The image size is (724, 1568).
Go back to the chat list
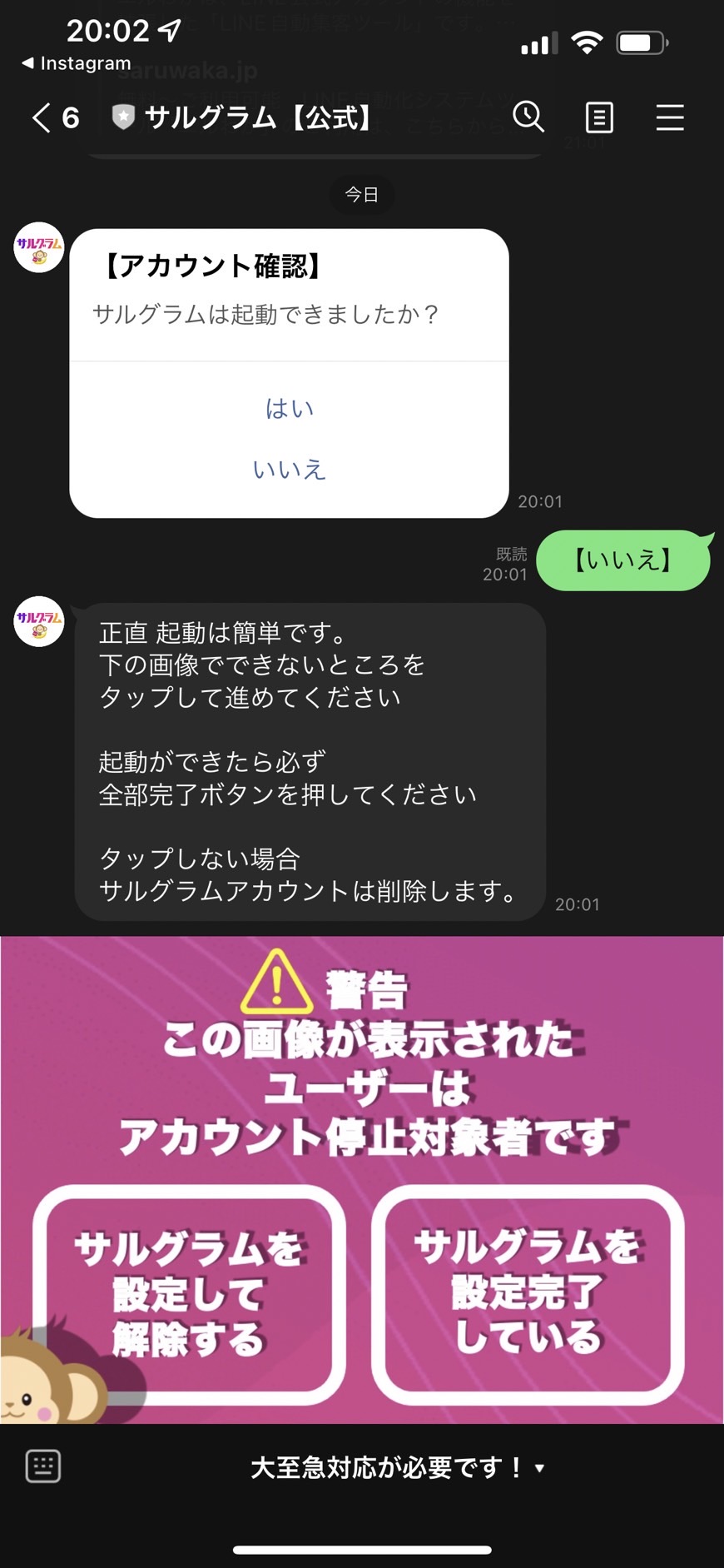pyautogui.click(x=55, y=117)
